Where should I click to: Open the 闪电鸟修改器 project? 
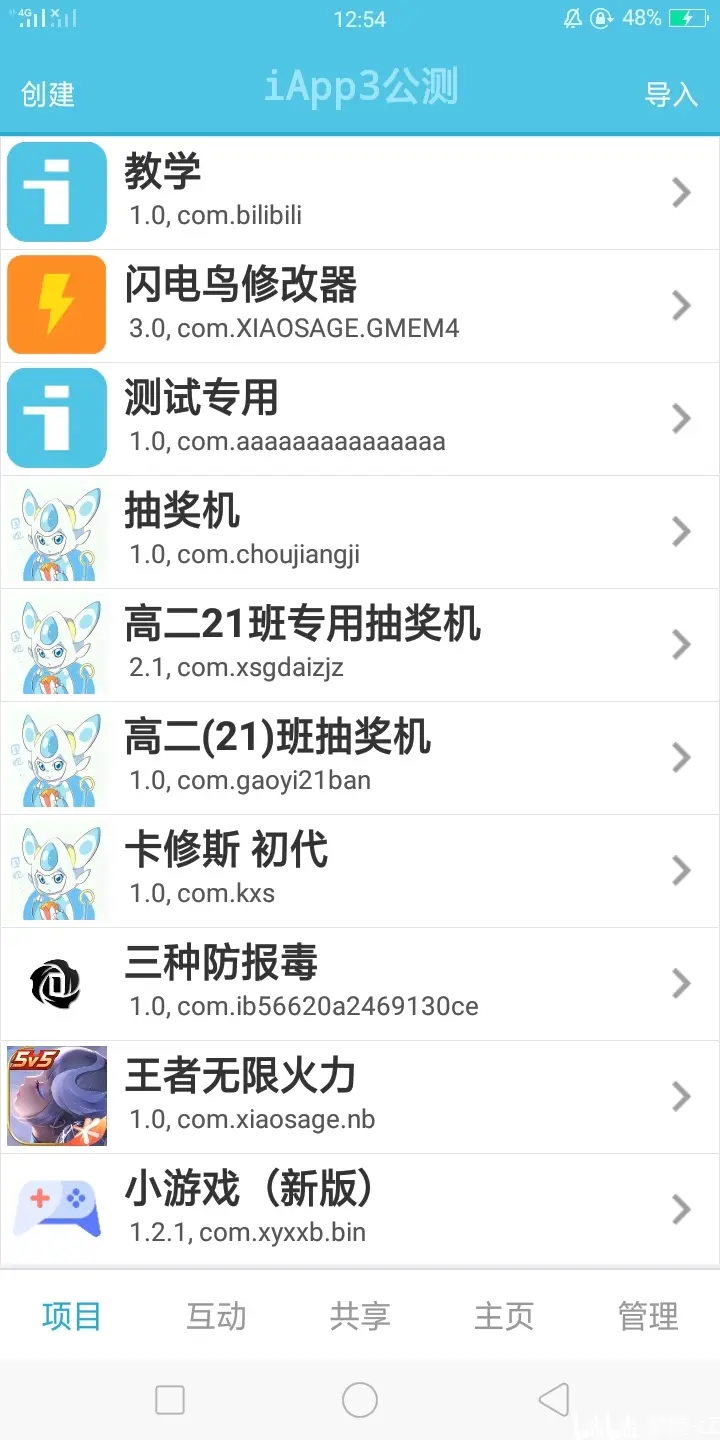360,305
